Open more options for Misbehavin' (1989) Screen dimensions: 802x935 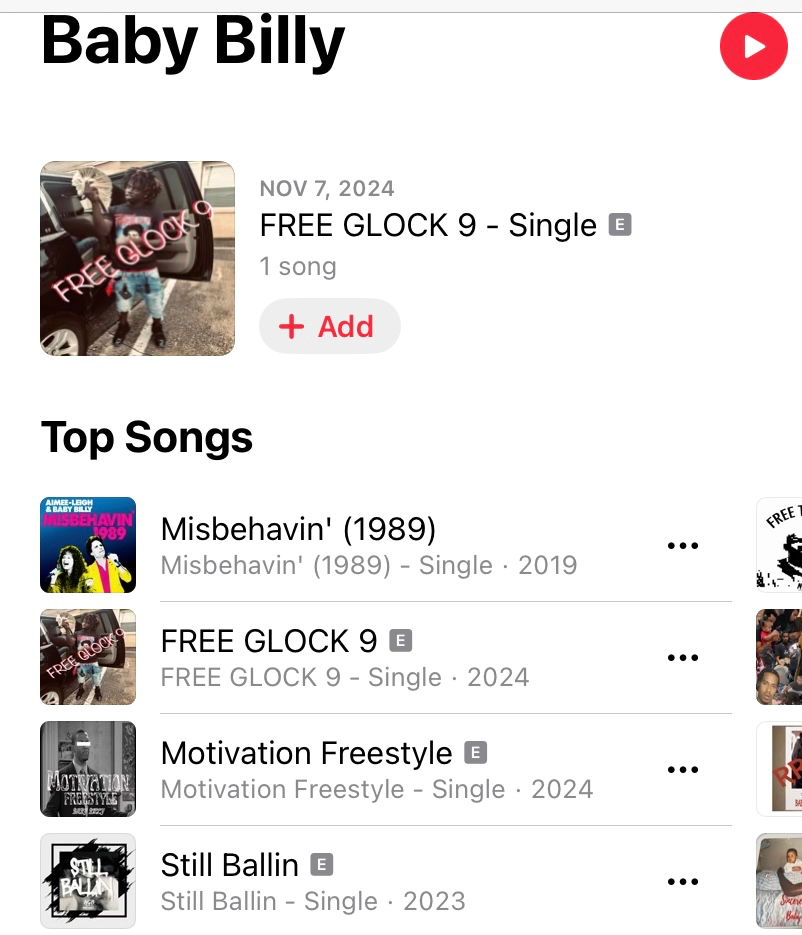point(682,546)
